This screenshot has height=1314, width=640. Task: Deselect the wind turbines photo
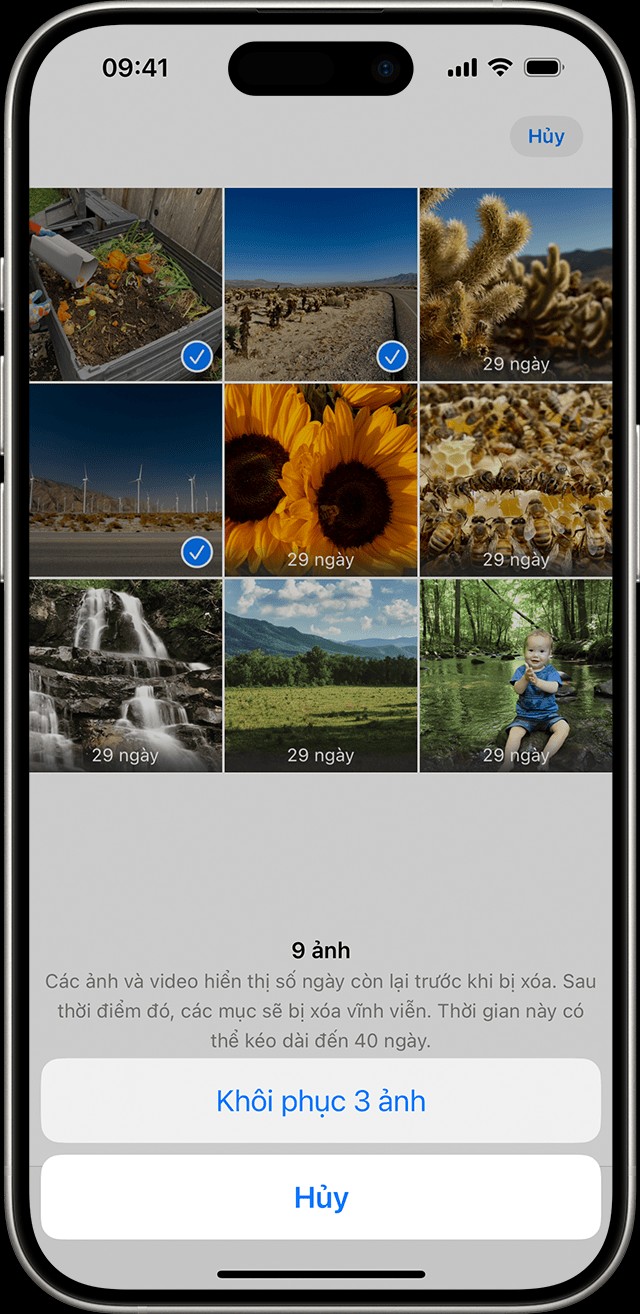pyautogui.click(x=126, y=480)
